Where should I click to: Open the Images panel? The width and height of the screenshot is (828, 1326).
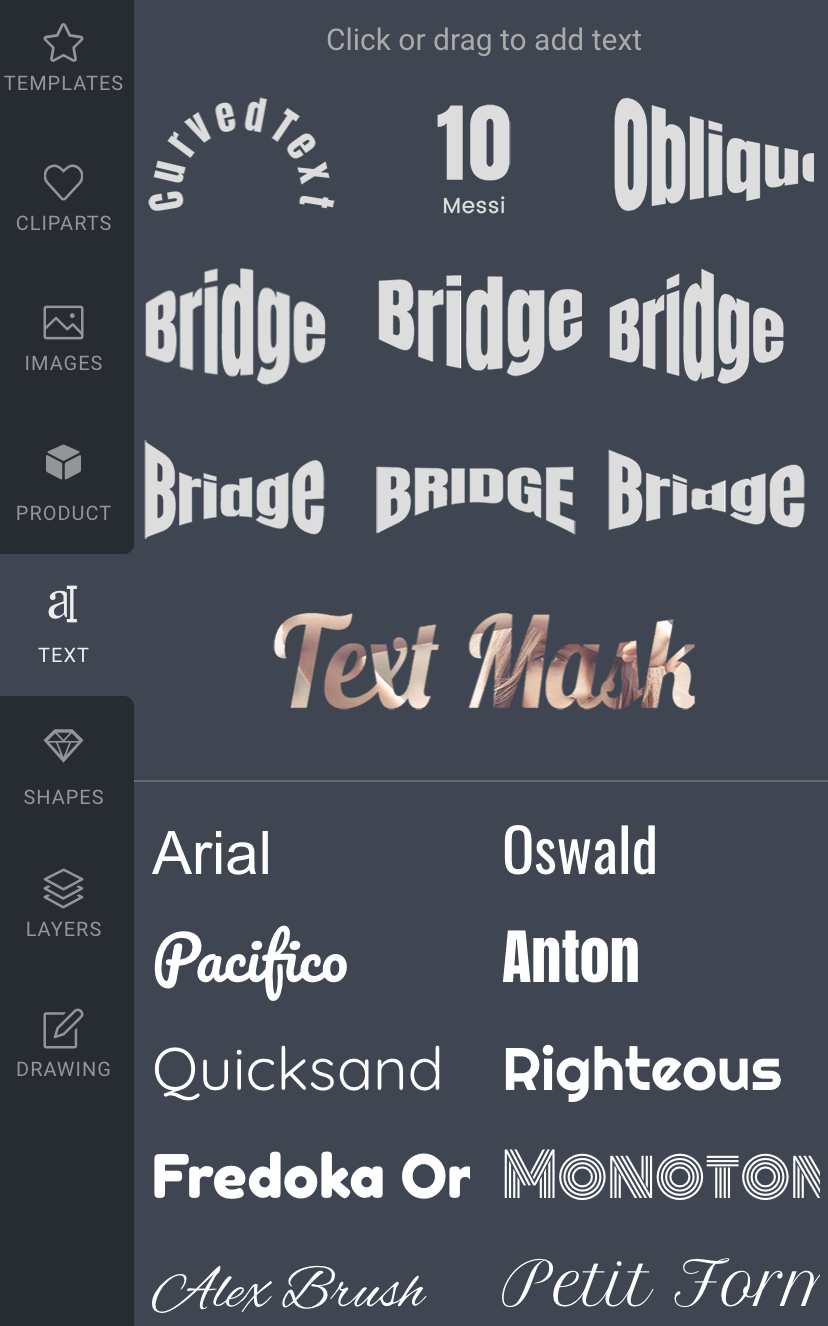(64, 339)
